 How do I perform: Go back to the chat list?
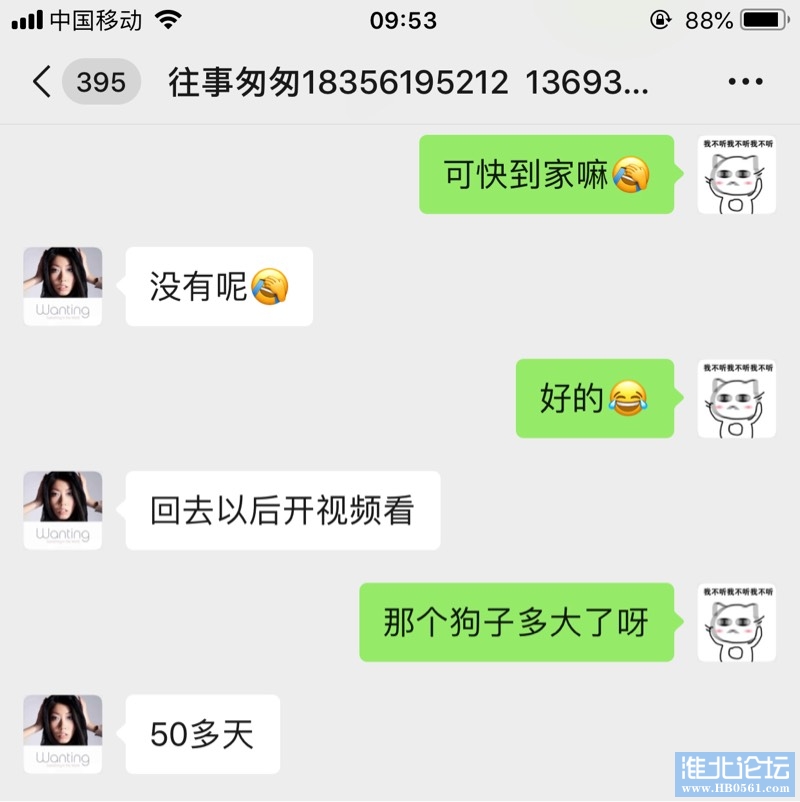pyautogui.click(x=42, y=82)
